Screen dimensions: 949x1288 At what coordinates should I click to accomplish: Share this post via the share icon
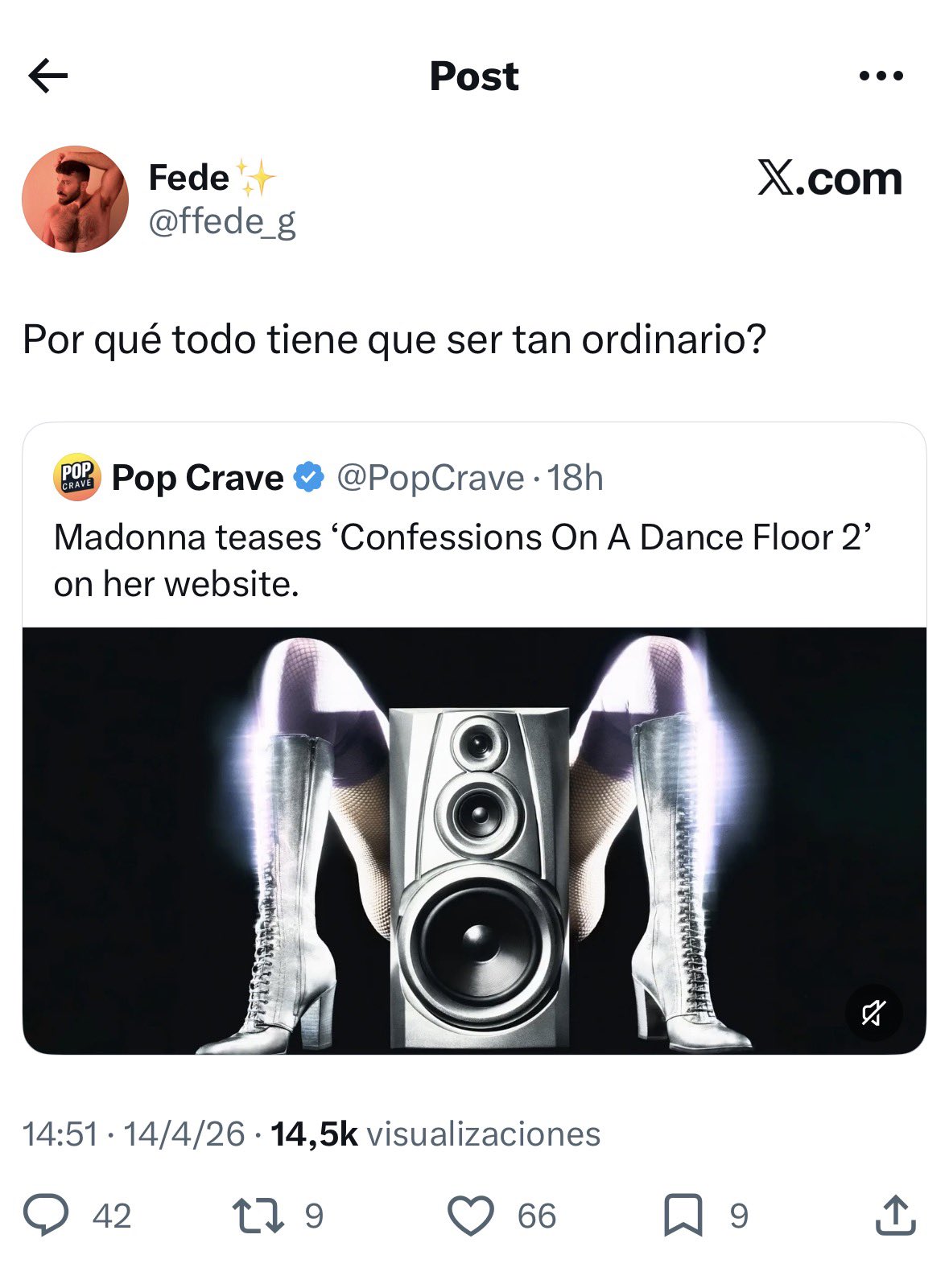(895, 1215)
